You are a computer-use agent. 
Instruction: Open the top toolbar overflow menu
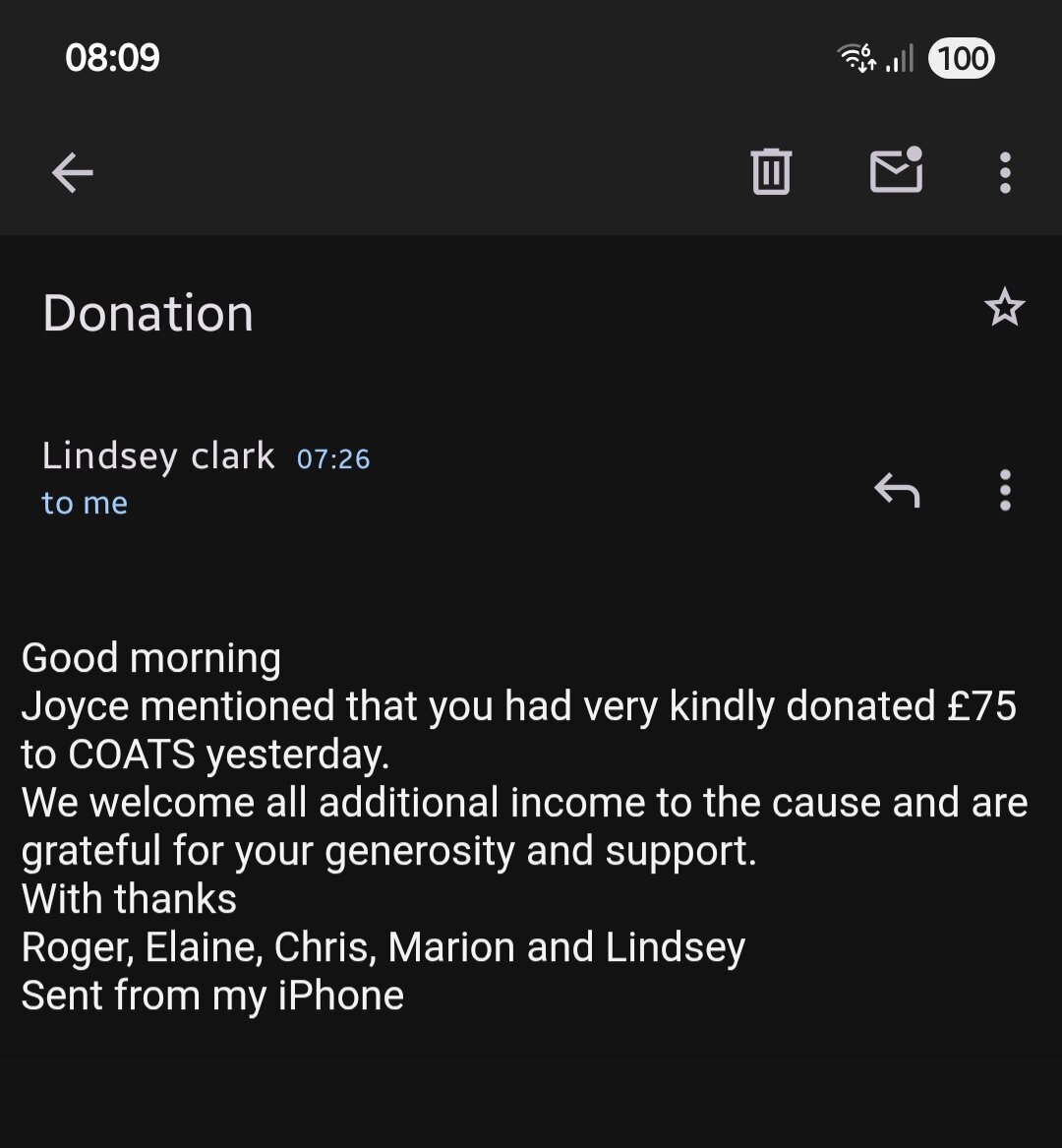1004,173
